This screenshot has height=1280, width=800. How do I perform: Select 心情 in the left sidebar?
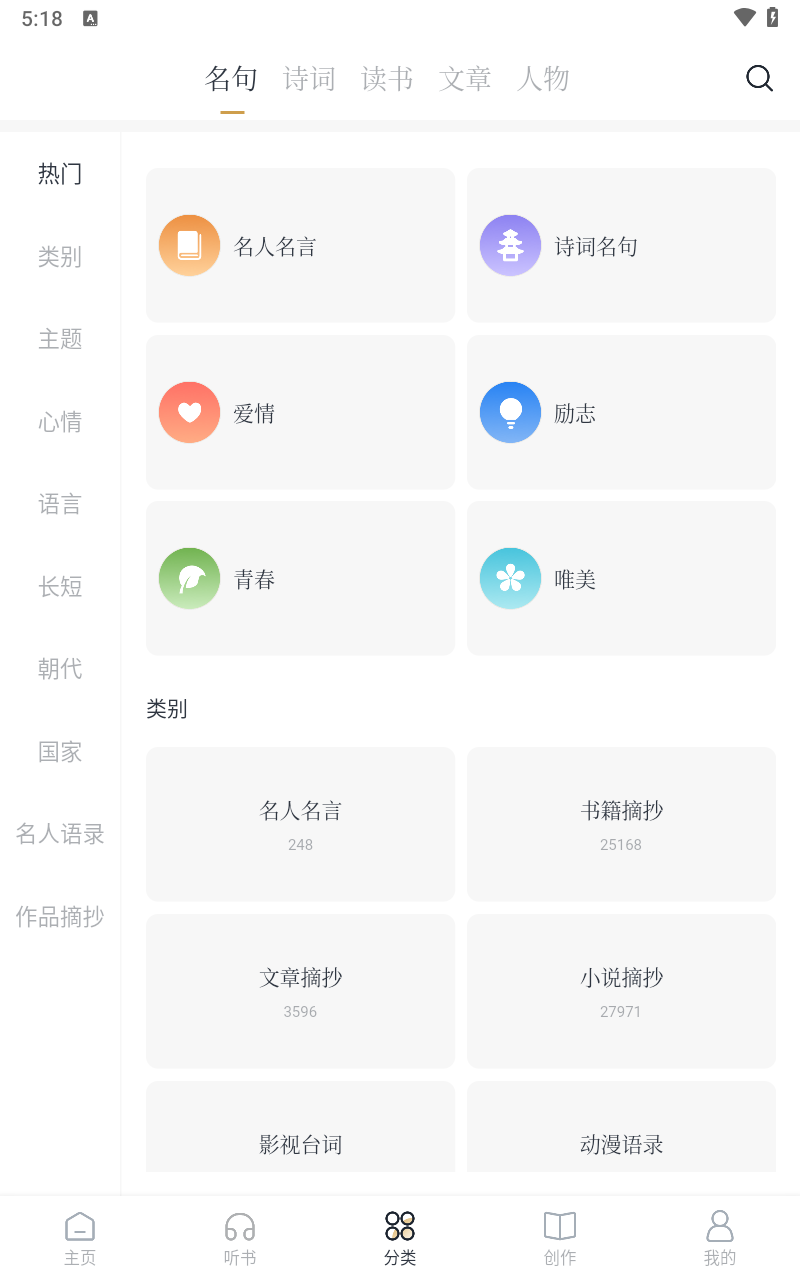tap(60, 422)
